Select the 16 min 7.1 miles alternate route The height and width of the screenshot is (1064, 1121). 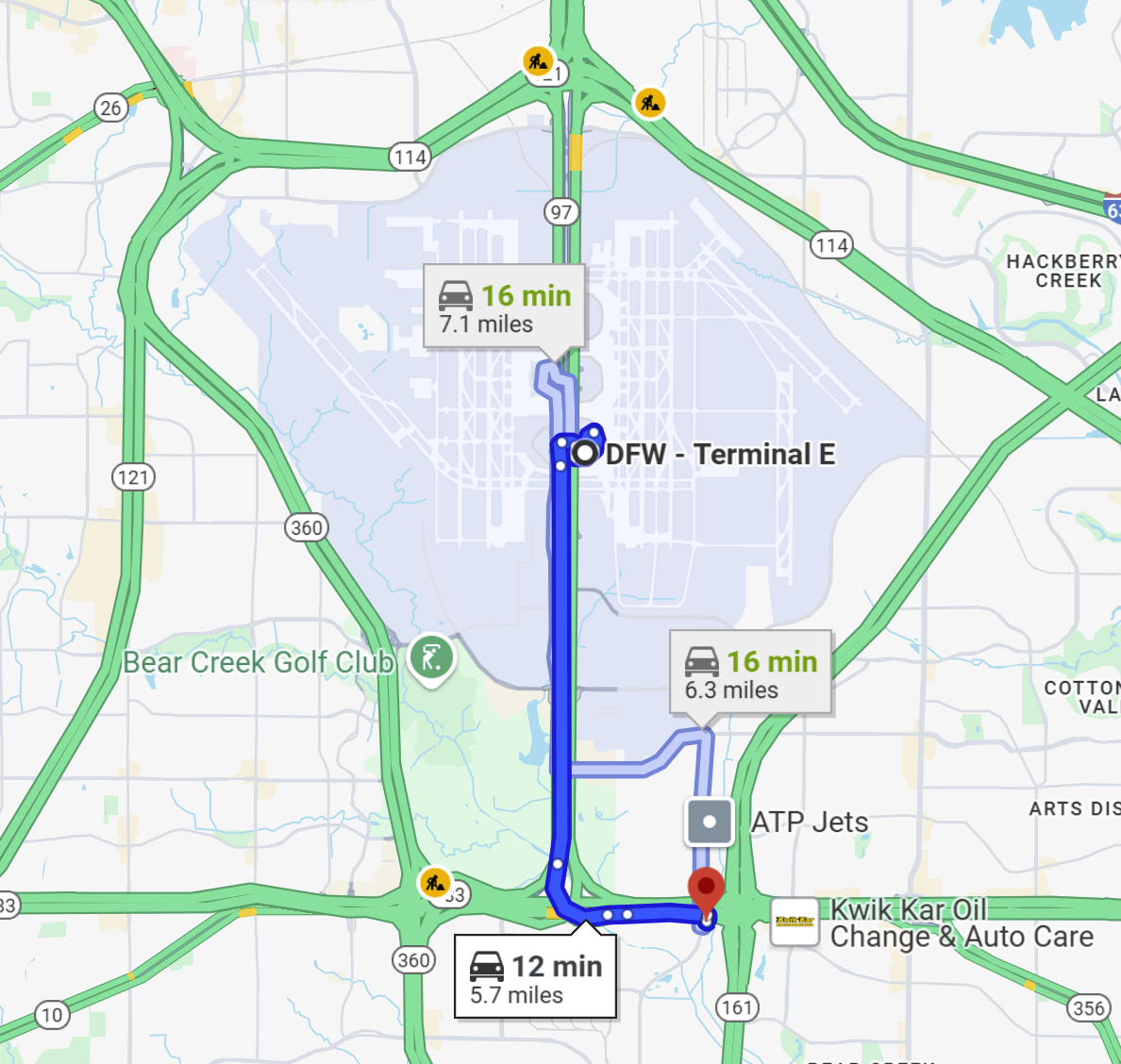tap(505, 308)
